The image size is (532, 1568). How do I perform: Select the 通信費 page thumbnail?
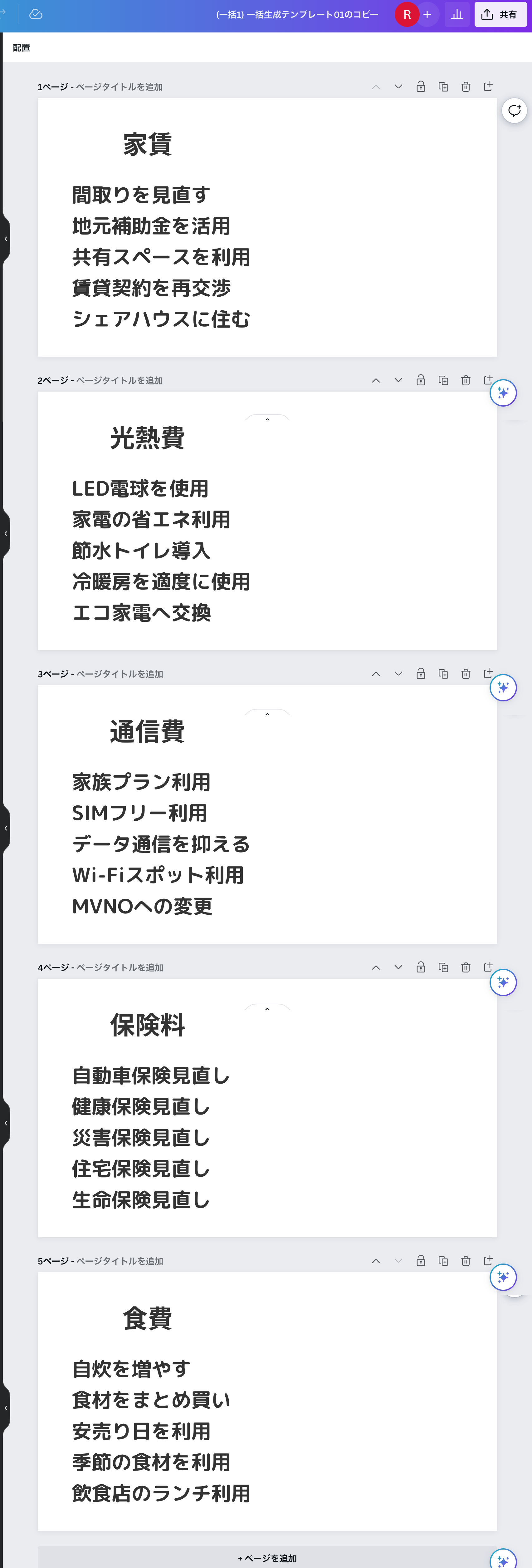click(x=267, y=814)
